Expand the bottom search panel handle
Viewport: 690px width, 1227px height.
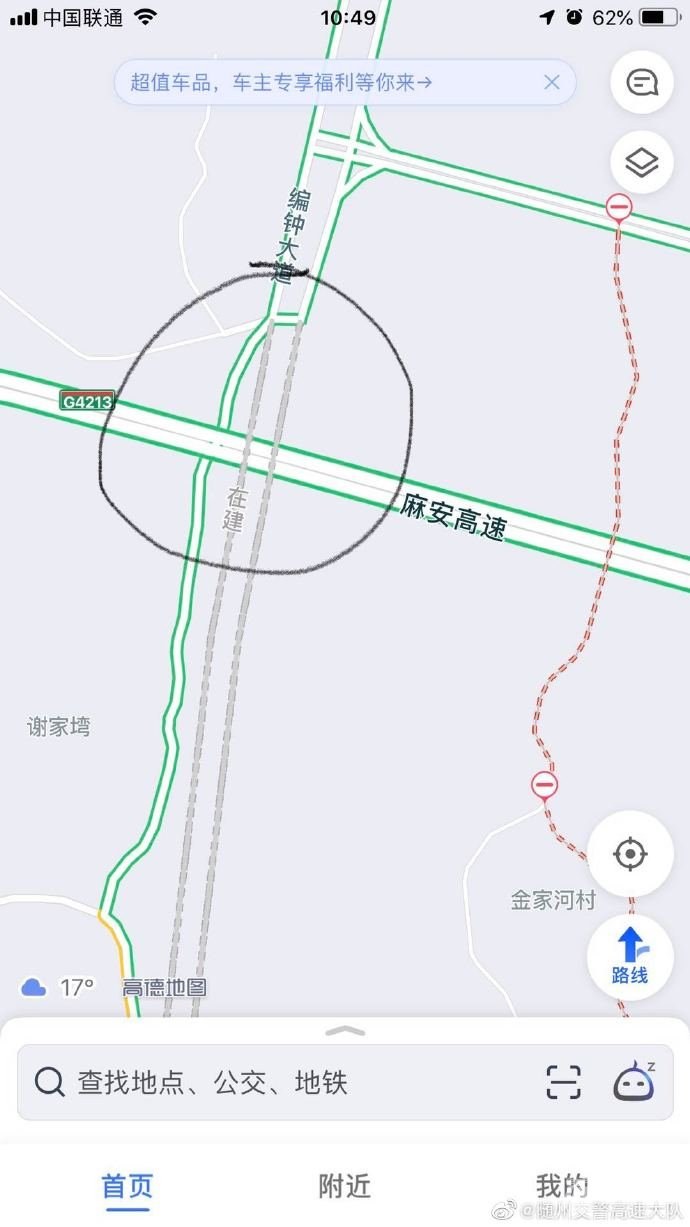point(345,1031)
